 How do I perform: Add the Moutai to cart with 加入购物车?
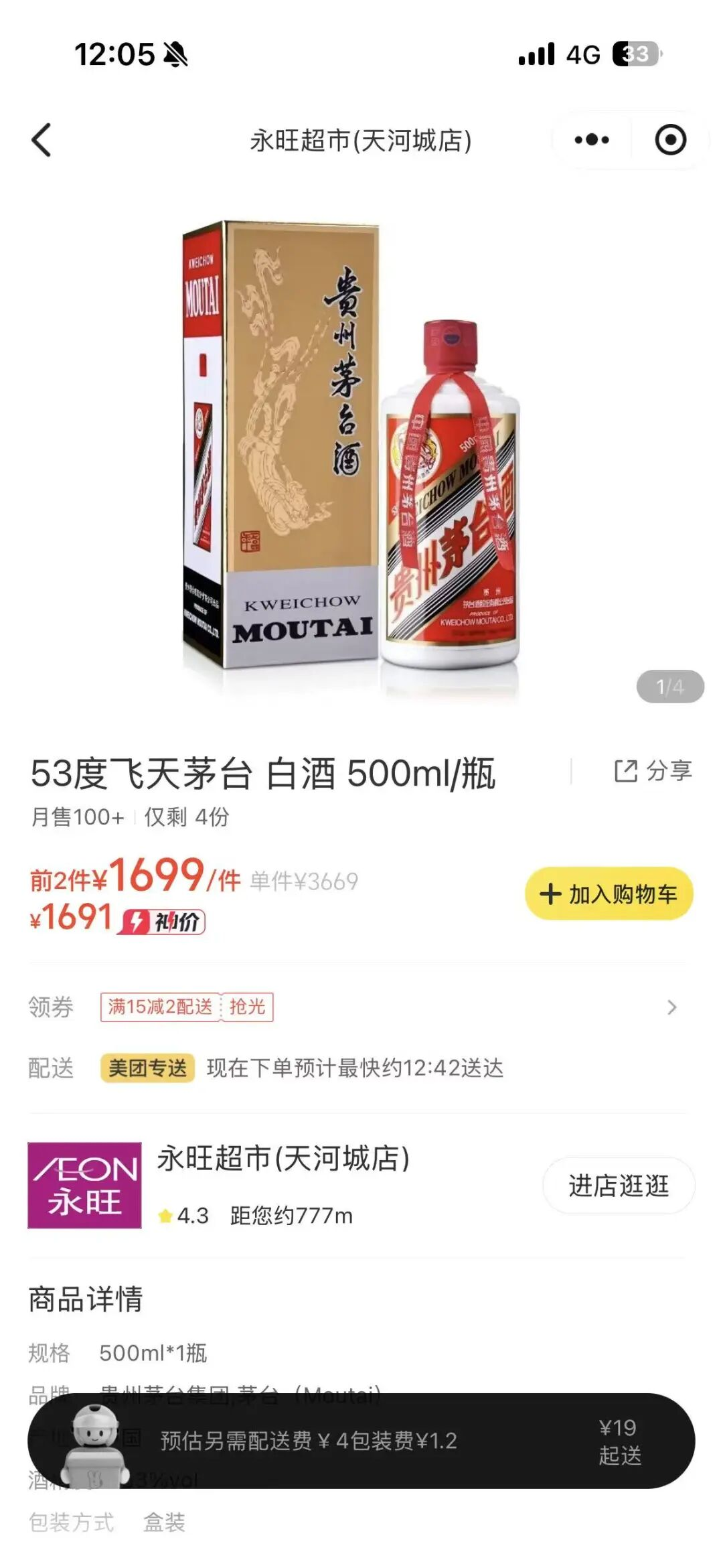(x=609, y=894)
